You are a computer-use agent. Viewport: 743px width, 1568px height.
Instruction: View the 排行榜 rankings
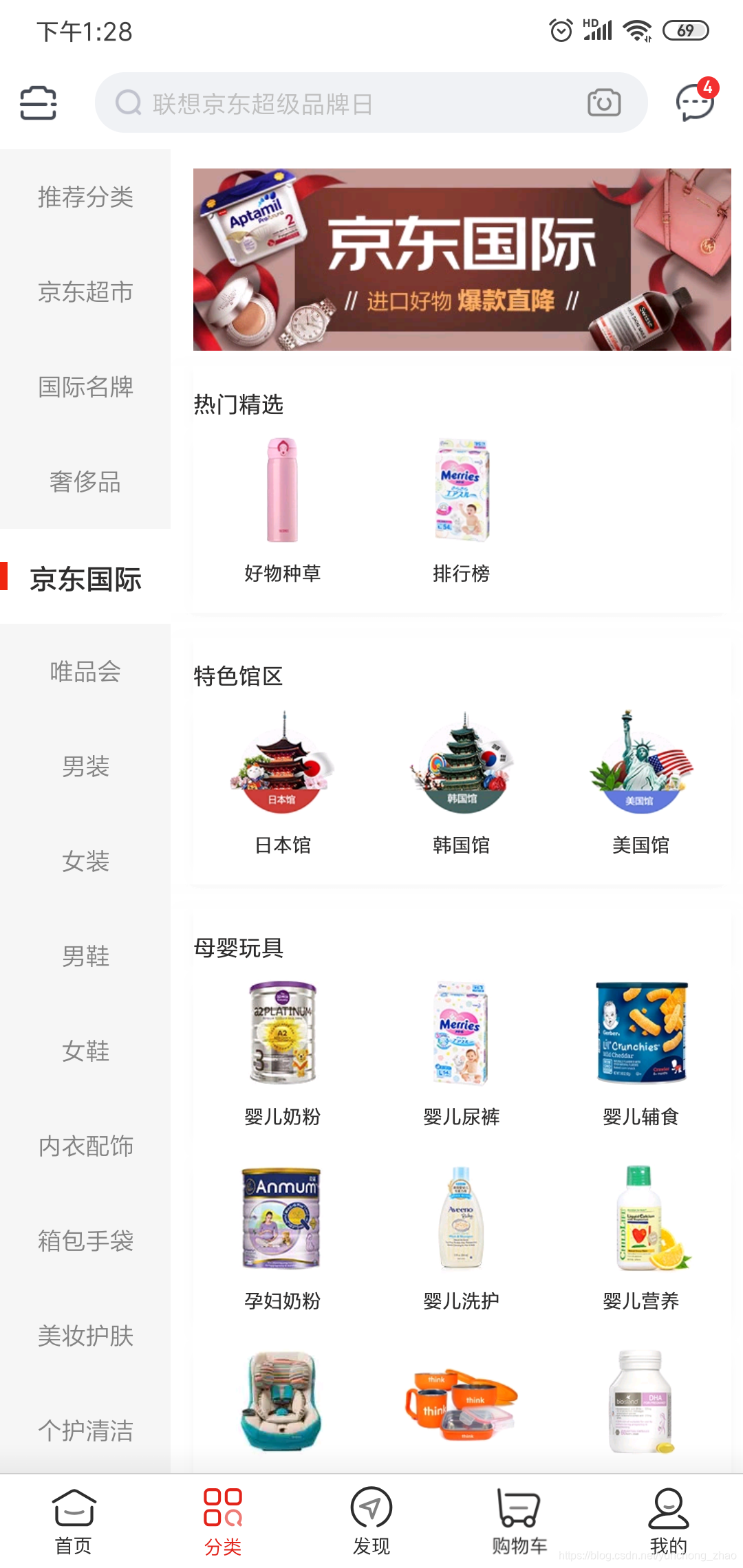click(462, 510)
